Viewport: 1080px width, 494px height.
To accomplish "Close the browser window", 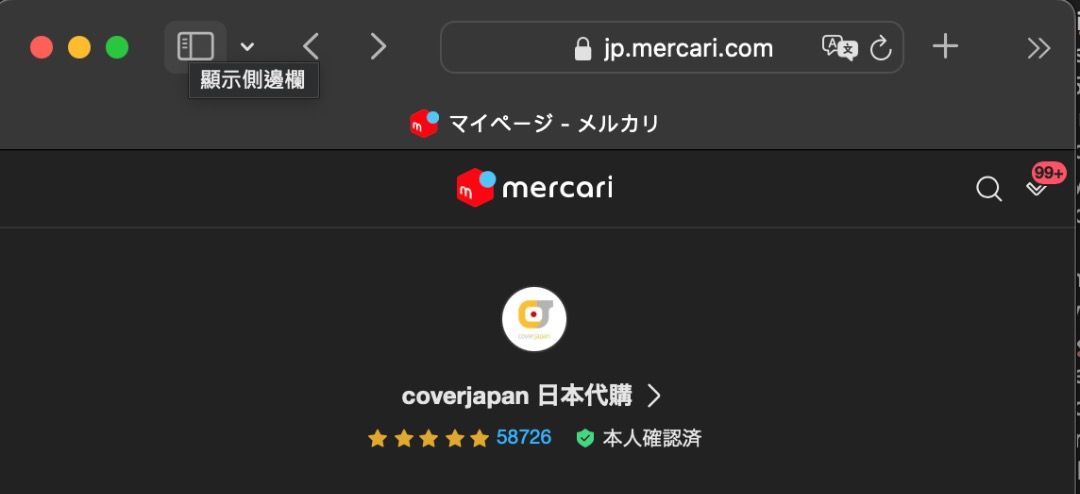I will pos(41,47).
